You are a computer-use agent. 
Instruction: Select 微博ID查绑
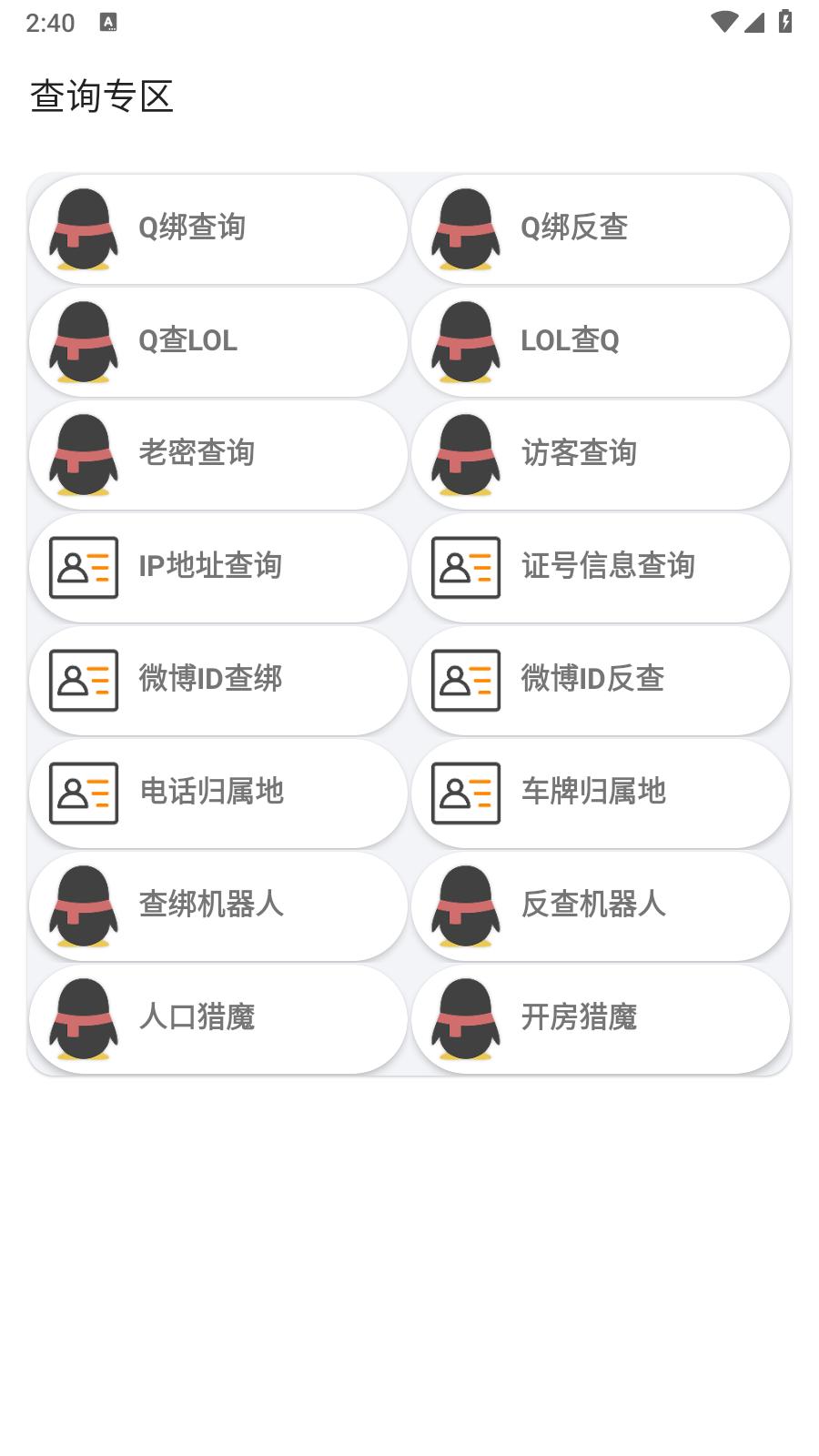tap(218, 680)
